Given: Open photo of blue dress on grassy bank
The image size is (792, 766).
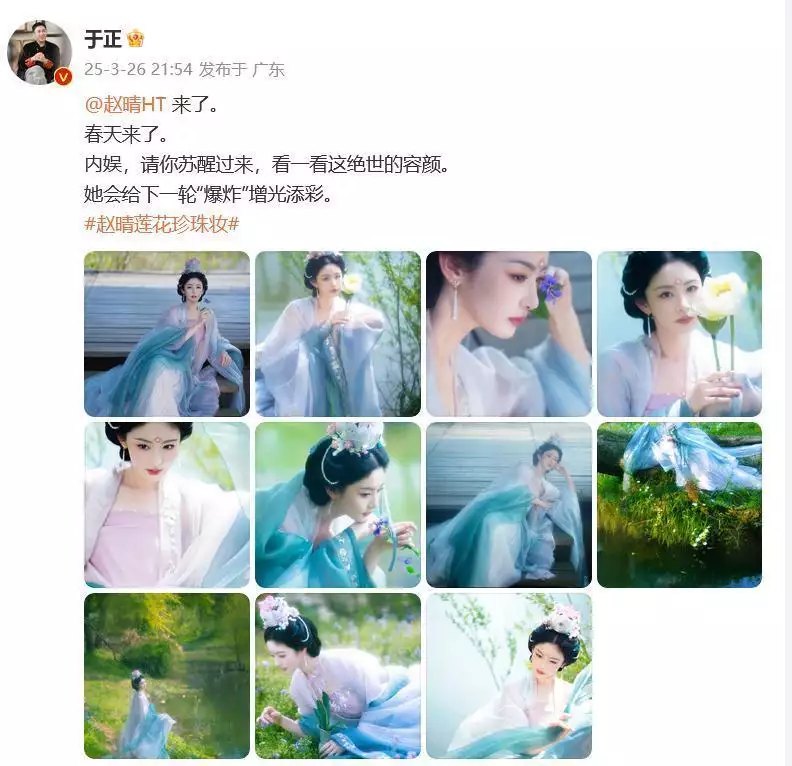Looking at the screenshot, I should (x=679, y=504).
